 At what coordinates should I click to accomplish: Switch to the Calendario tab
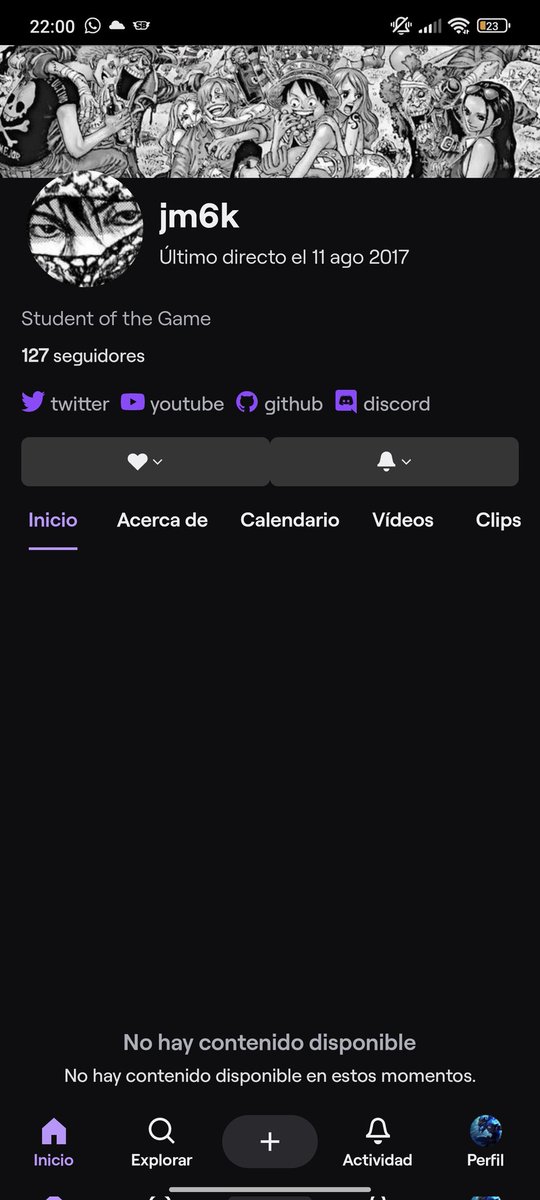coord(290,520)
